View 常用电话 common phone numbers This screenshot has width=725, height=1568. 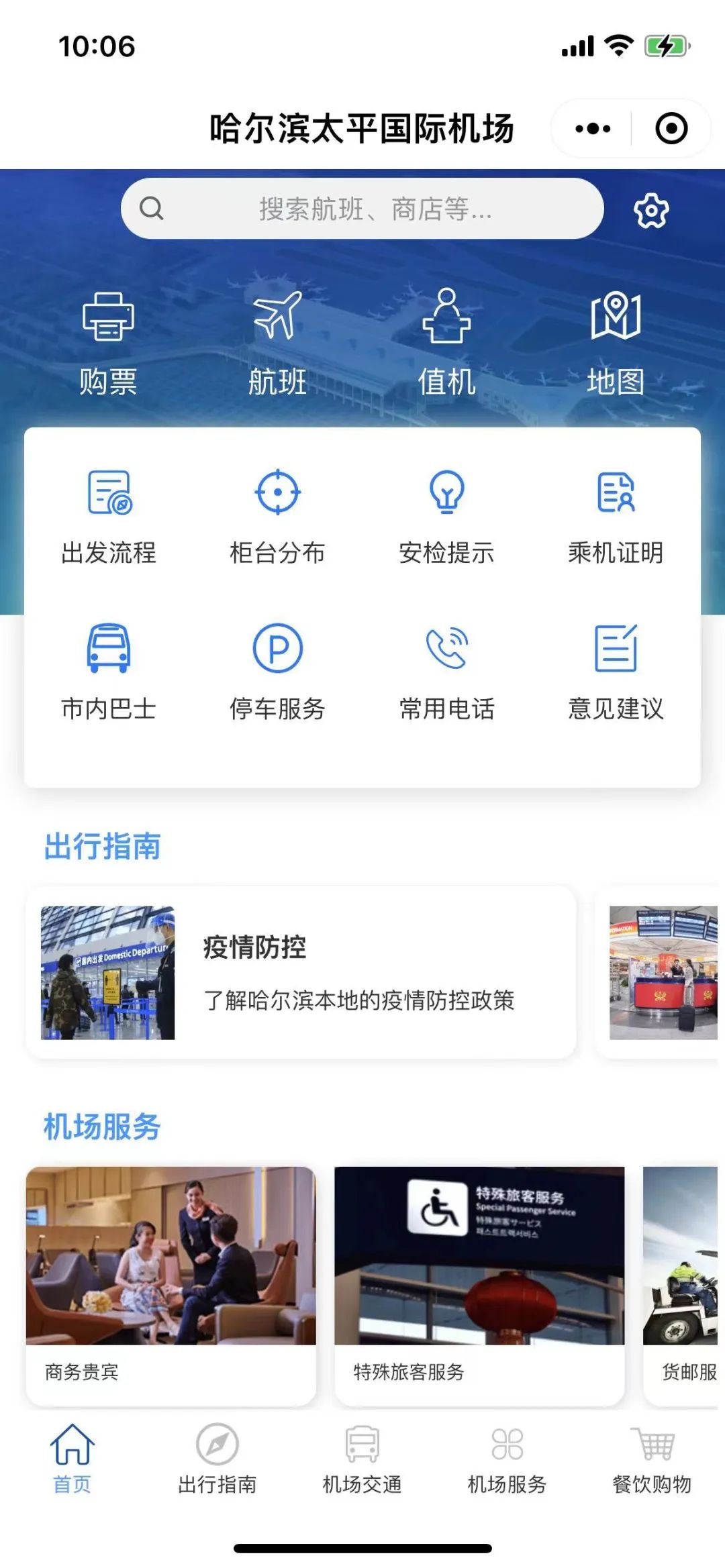coord(446,672)
